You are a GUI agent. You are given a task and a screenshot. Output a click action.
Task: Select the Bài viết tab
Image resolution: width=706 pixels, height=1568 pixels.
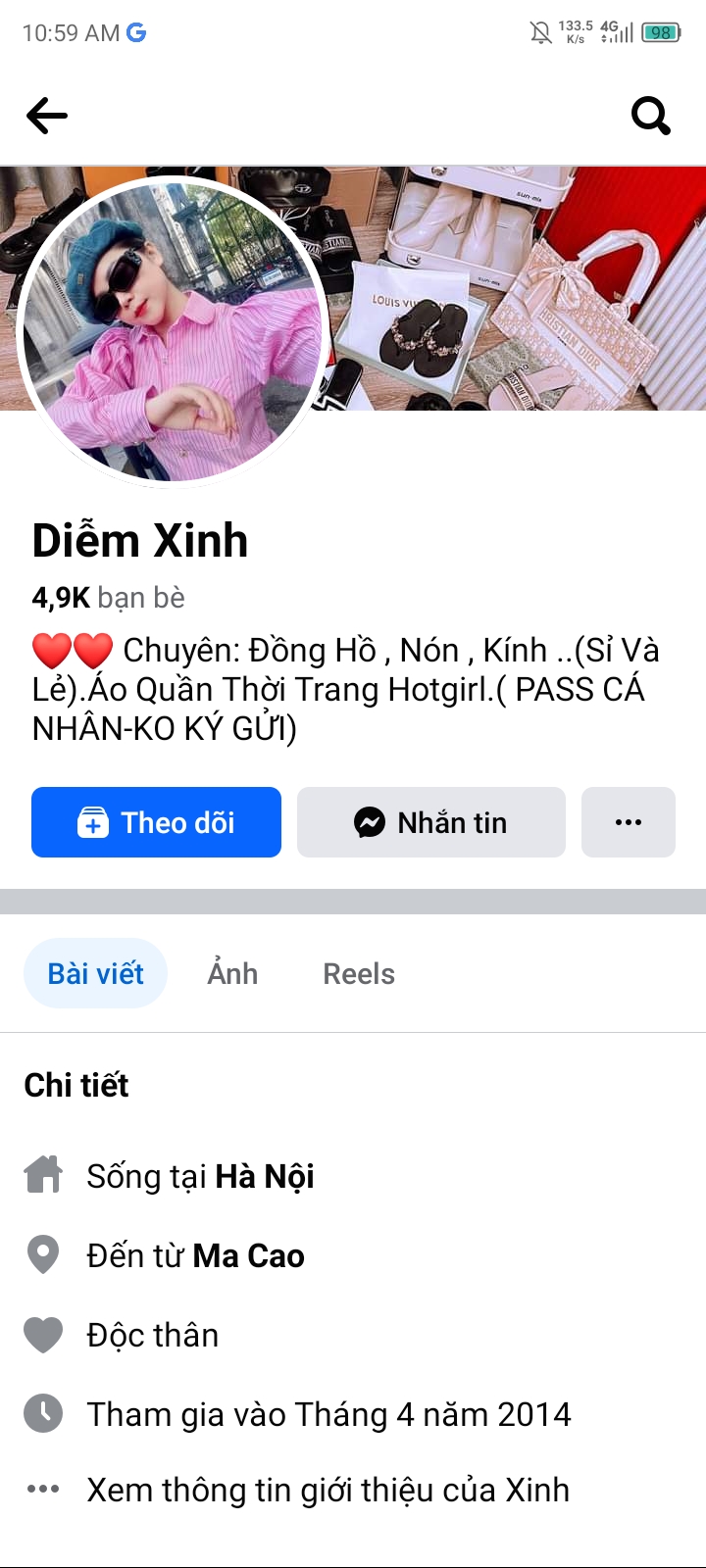point(95,973)
